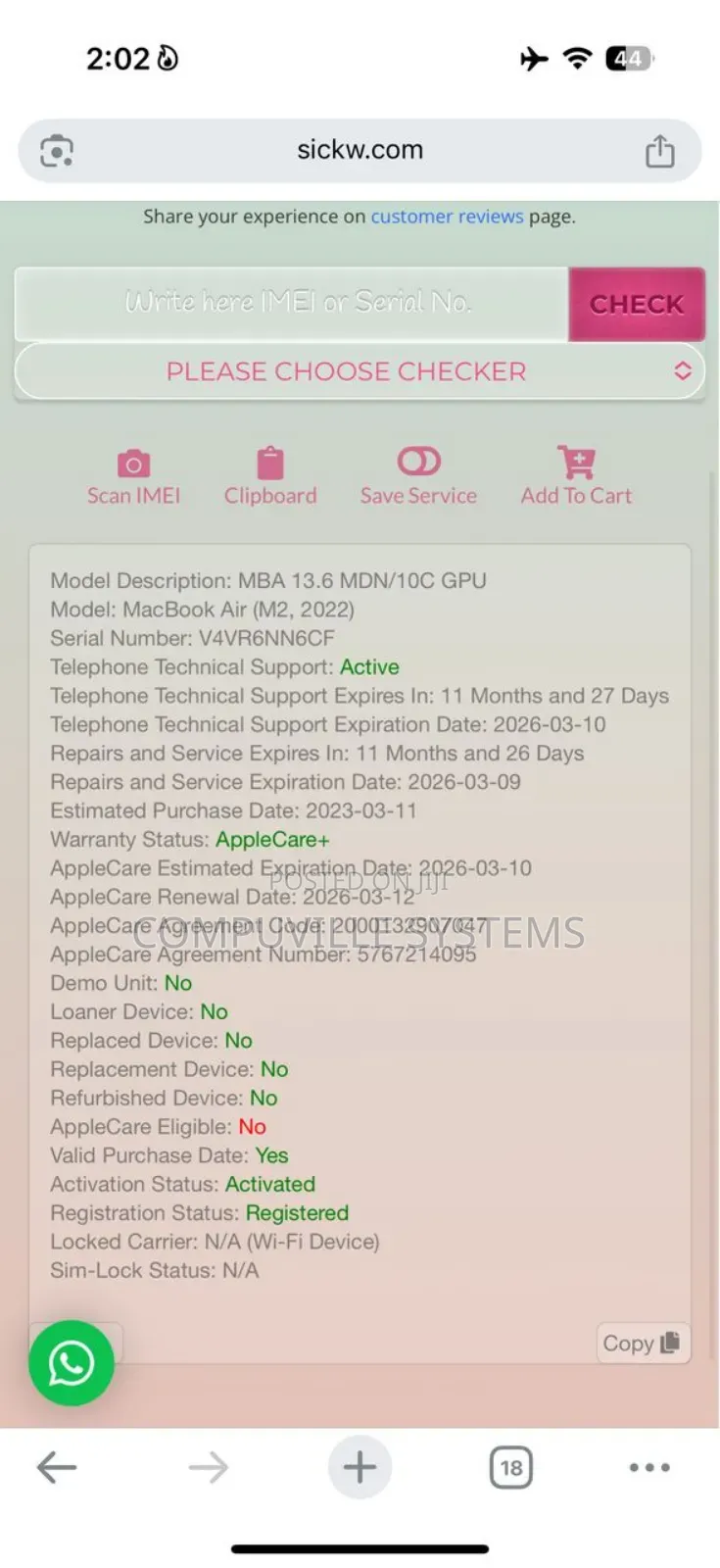This screenshot has width=720, height=1568.
Task: Expand the Please Choose Checker dropdown
Action: [360, 371]
